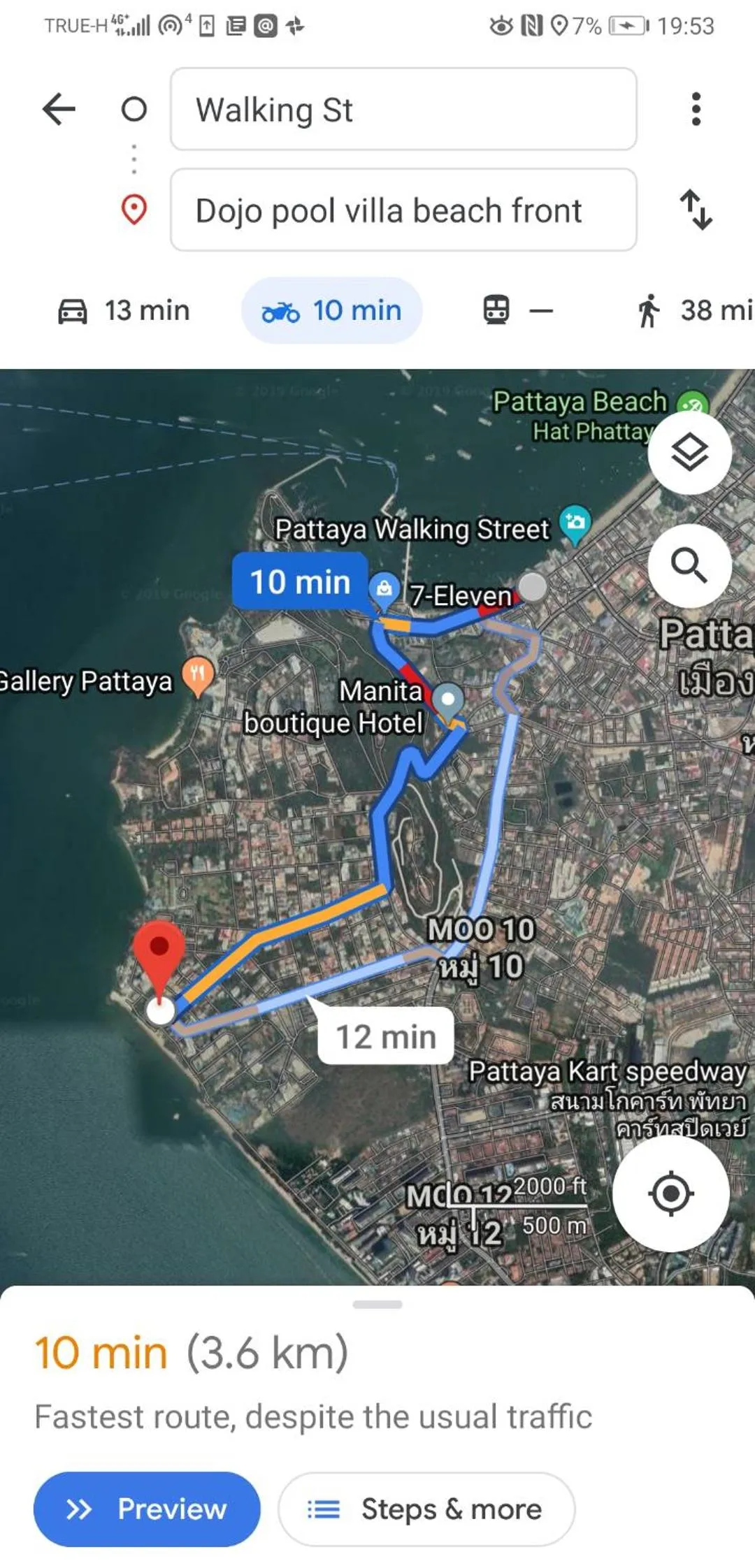This screenshot has width=755, height=1568.
Task: Select the alternate 12 min route
Action: click(386, 1037)
